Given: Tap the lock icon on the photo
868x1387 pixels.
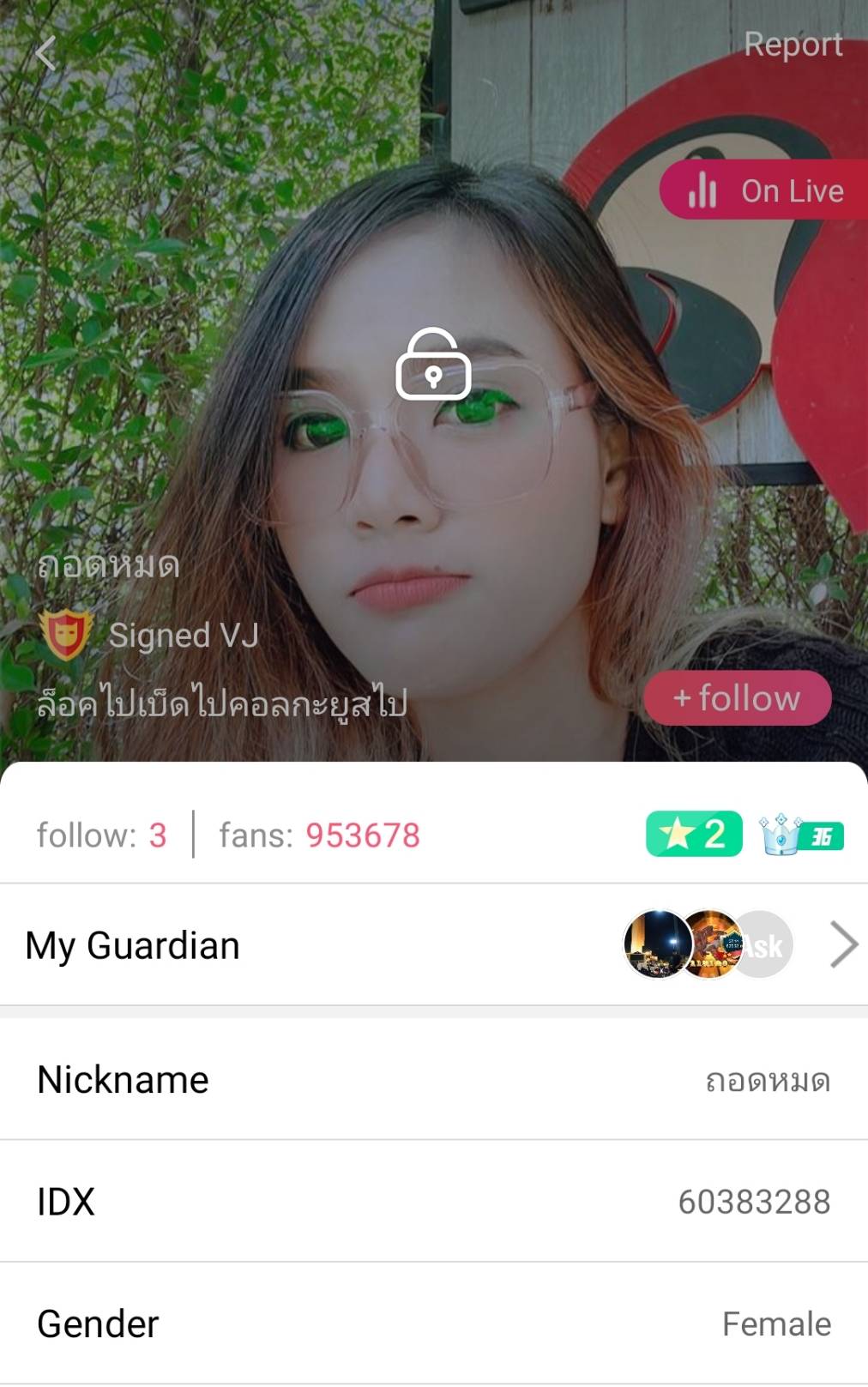Looking at the screenshot, I should click(433, 365).
